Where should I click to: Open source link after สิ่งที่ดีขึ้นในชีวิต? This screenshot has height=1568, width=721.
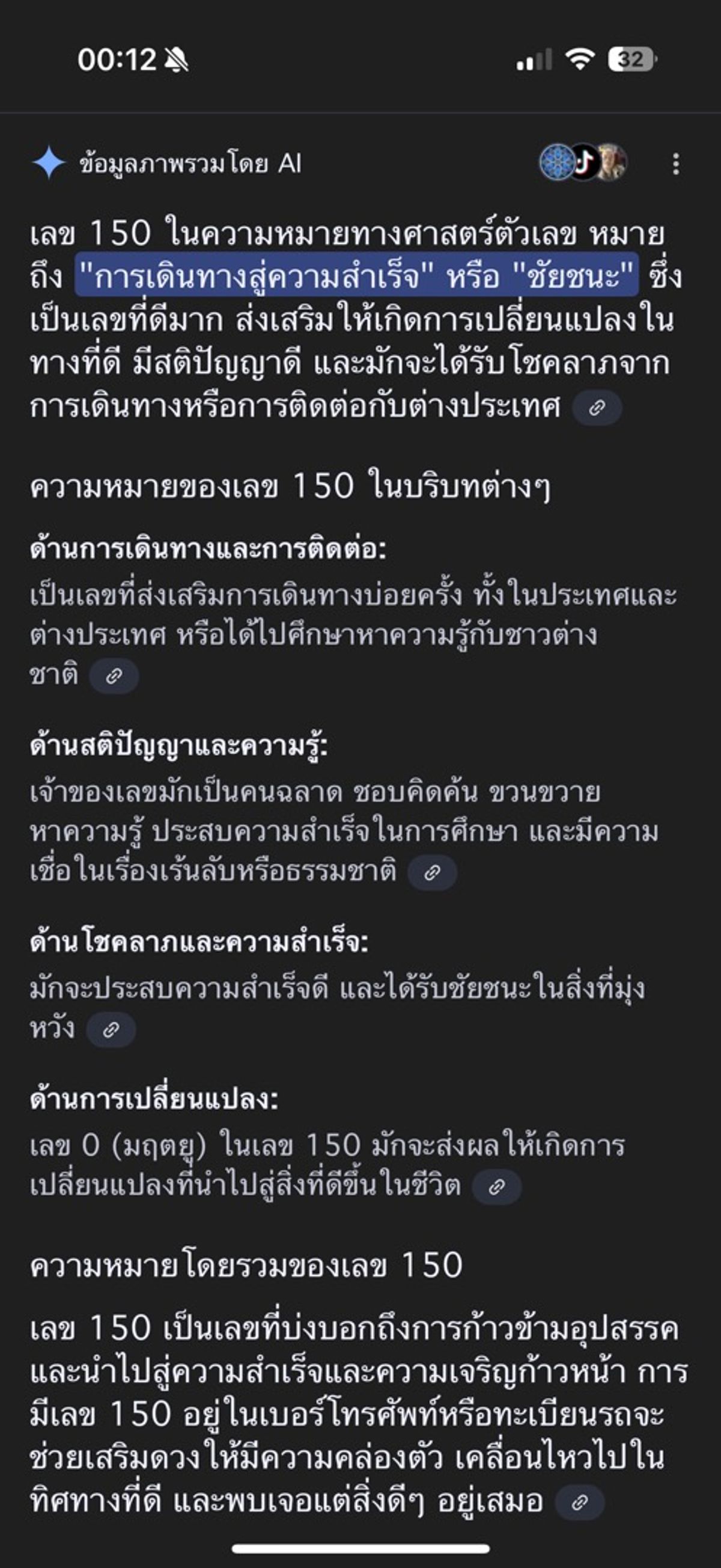click(496, 1187)
